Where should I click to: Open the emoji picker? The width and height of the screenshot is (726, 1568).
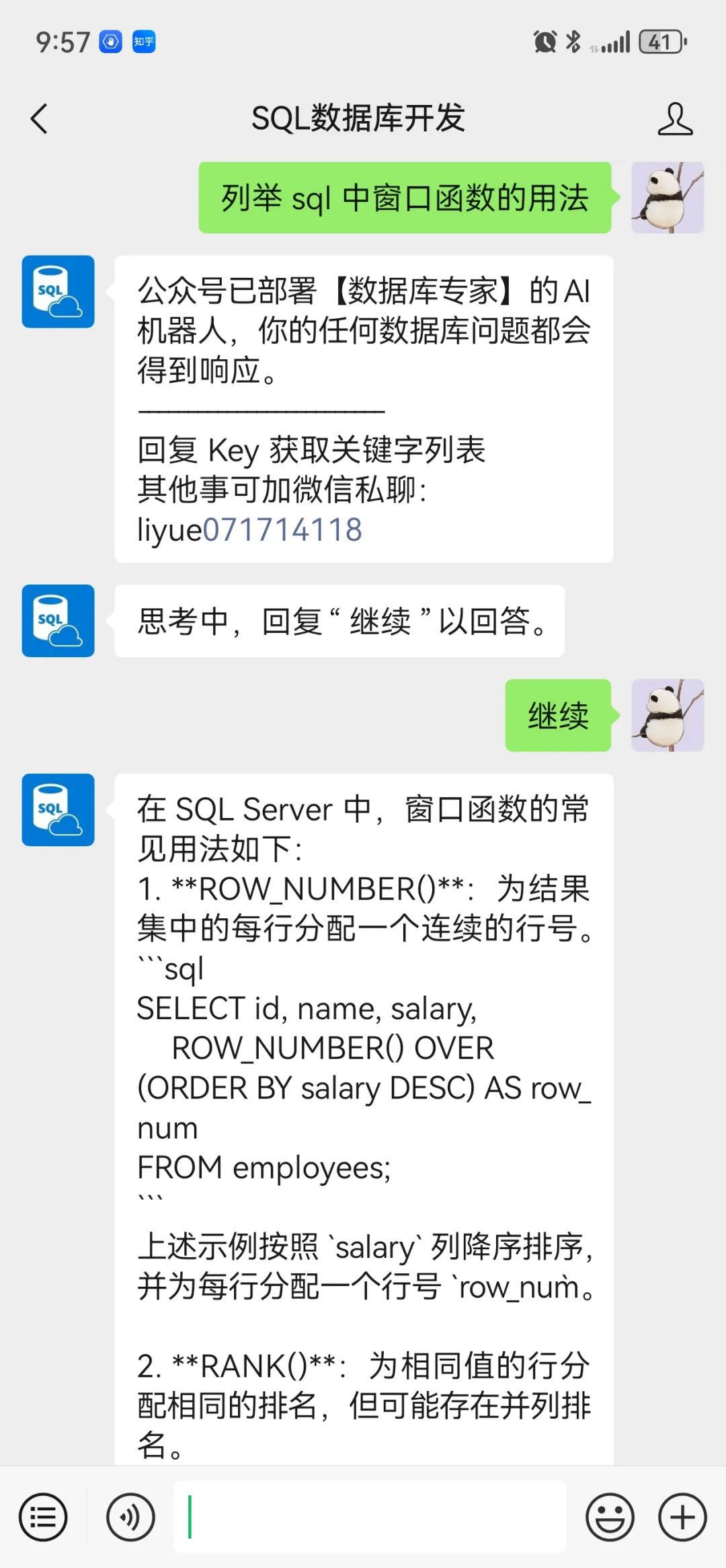coord(610,1518)
